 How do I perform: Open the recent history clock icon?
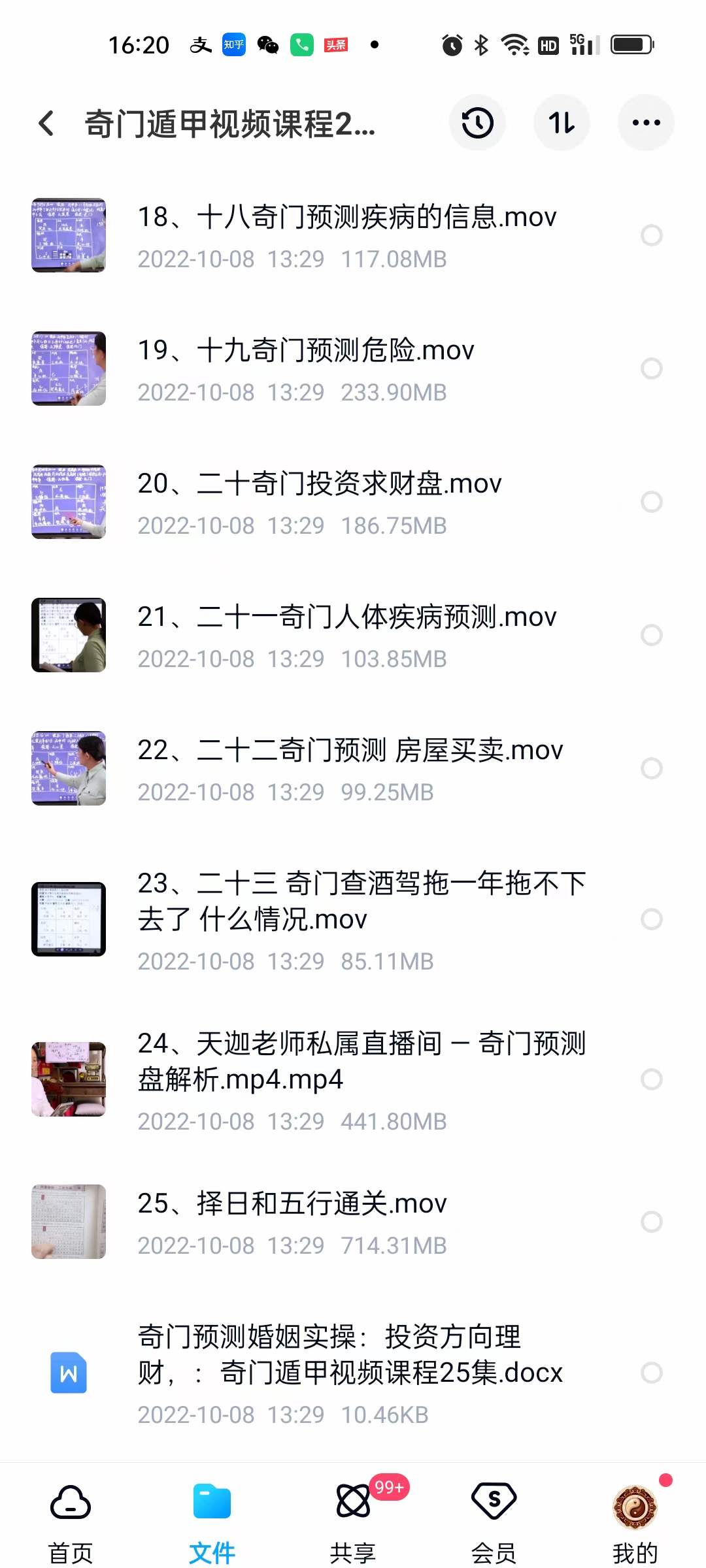477,123
